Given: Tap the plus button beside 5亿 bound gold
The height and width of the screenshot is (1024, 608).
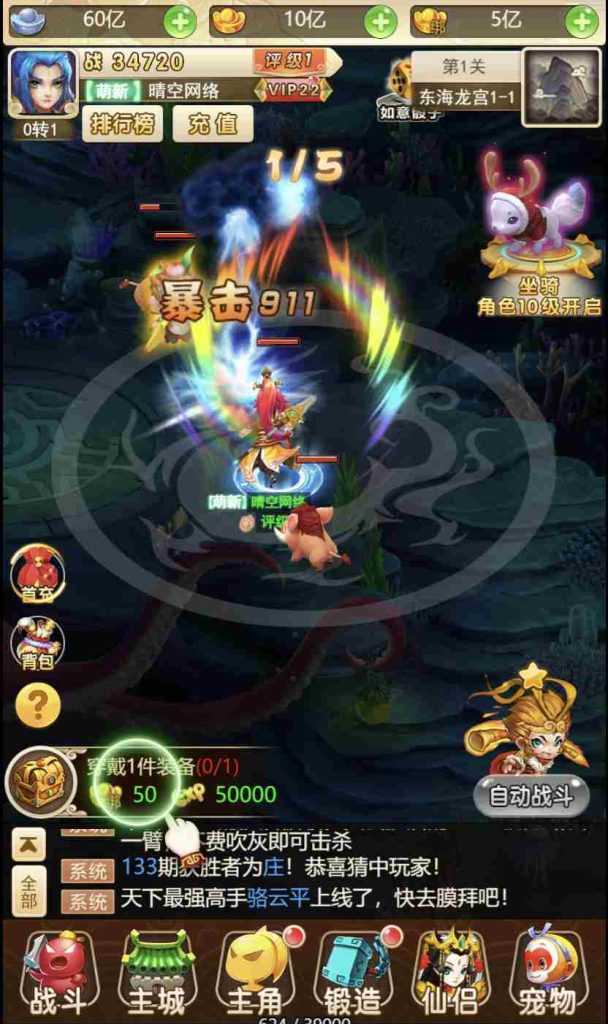Looking at the screenshot, I should 581,20.
